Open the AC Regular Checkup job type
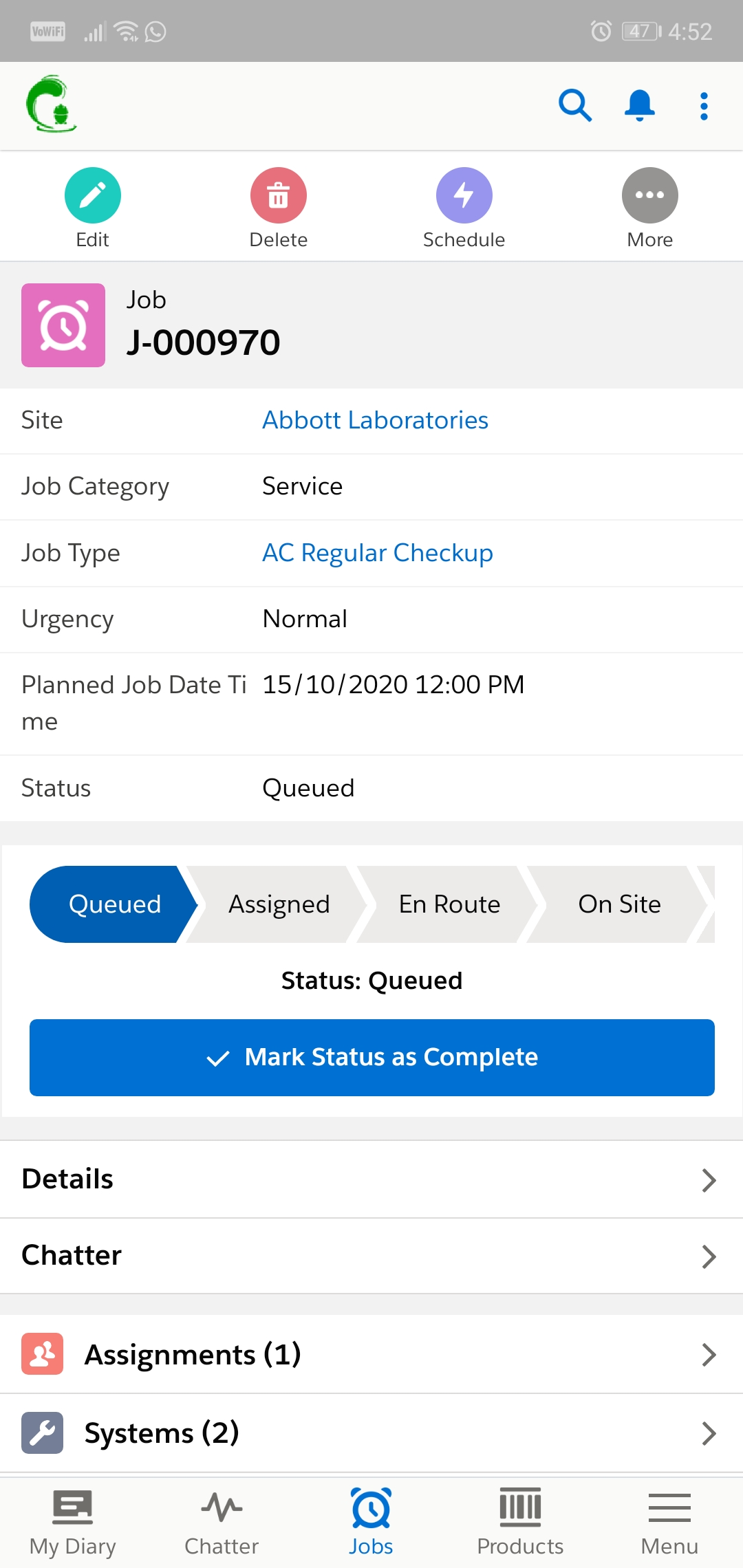This screenshot has height=1568, width=743. [378, 553]
